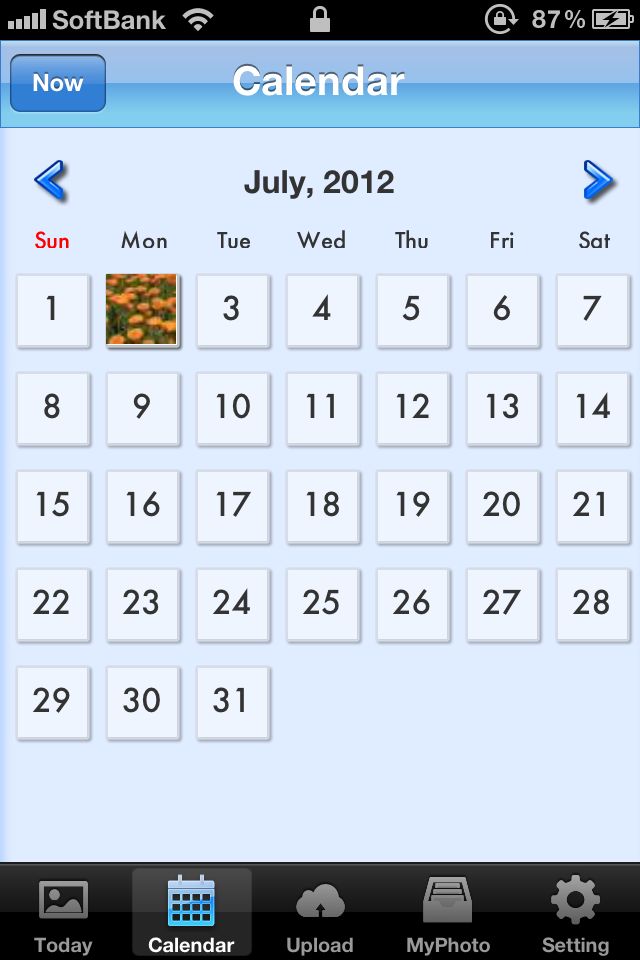Choose July 4 in the calendar
Viewport: 640px width, 960px height.
click(322, 310)
